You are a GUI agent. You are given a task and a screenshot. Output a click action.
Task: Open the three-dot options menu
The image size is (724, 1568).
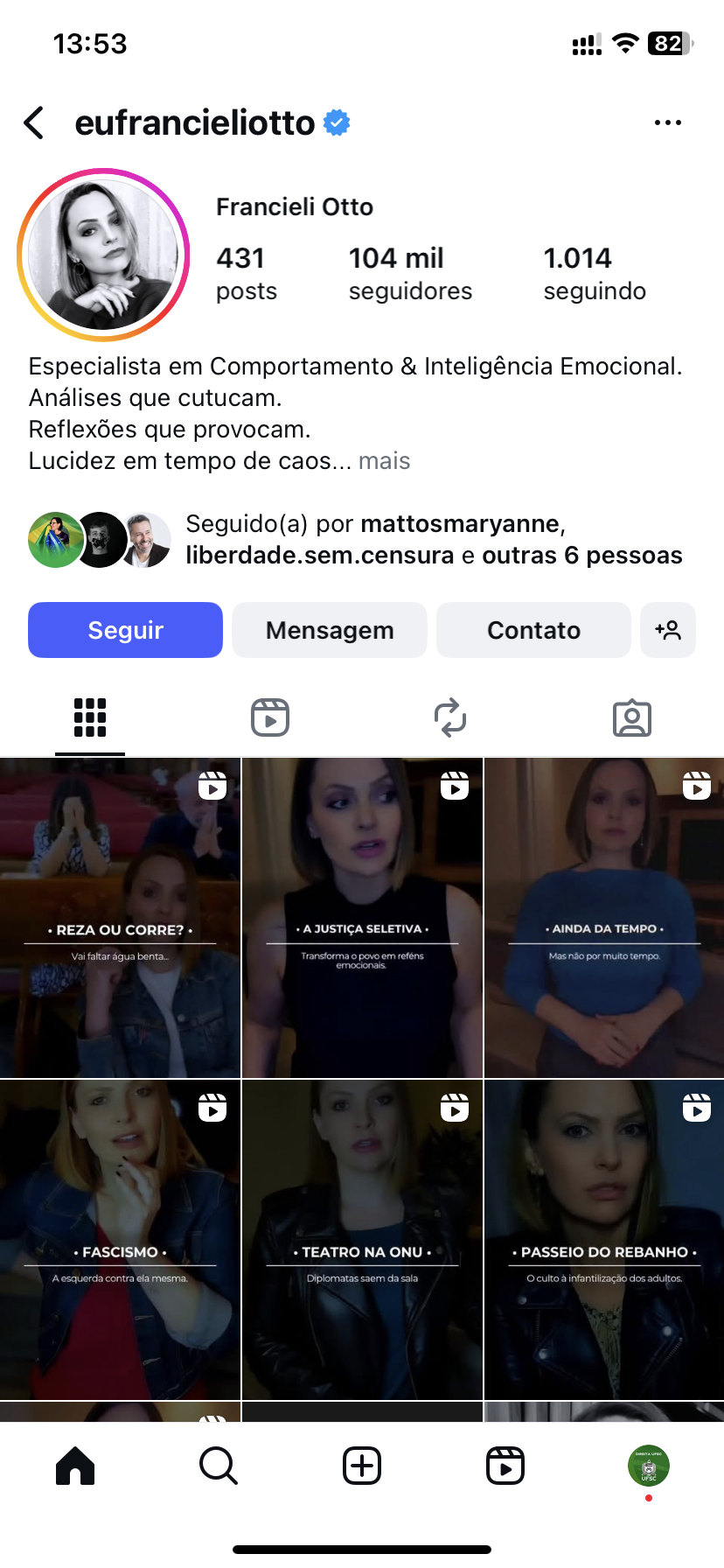coord(667,123)
